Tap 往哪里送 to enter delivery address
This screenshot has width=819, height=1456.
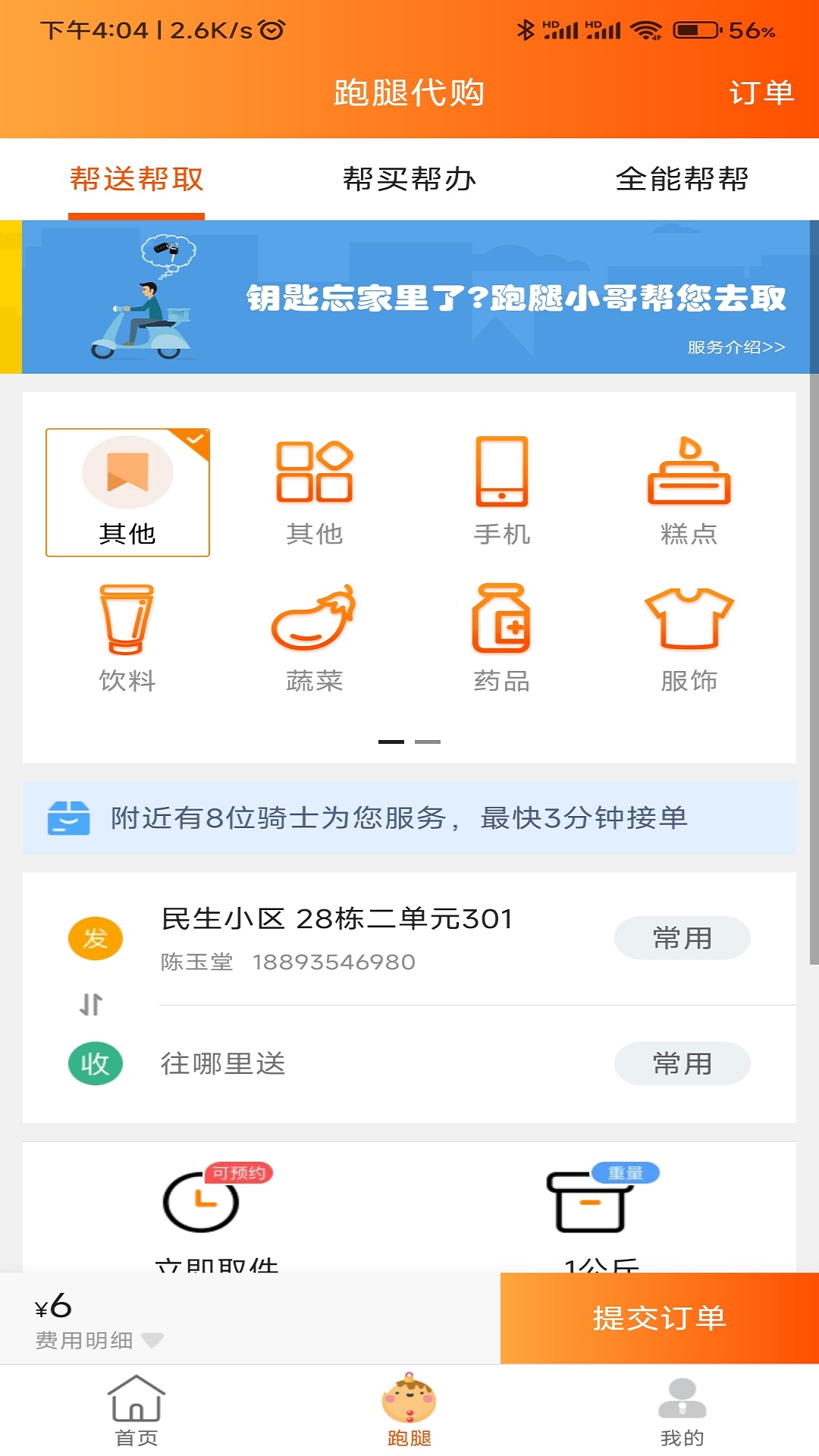point(224,1064)
